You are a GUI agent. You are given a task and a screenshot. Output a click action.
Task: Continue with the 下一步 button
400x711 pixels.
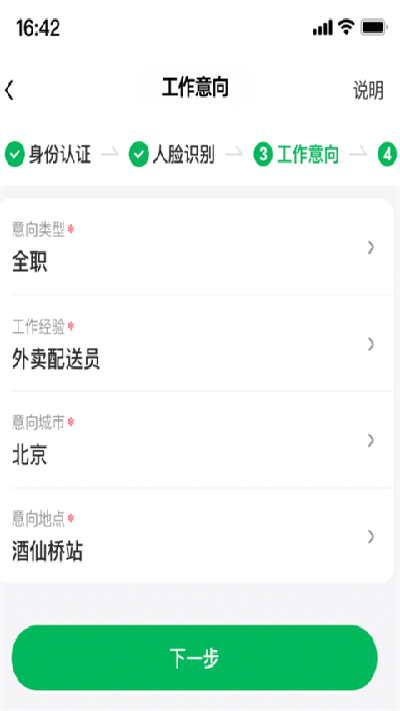[x=195, y=658]
